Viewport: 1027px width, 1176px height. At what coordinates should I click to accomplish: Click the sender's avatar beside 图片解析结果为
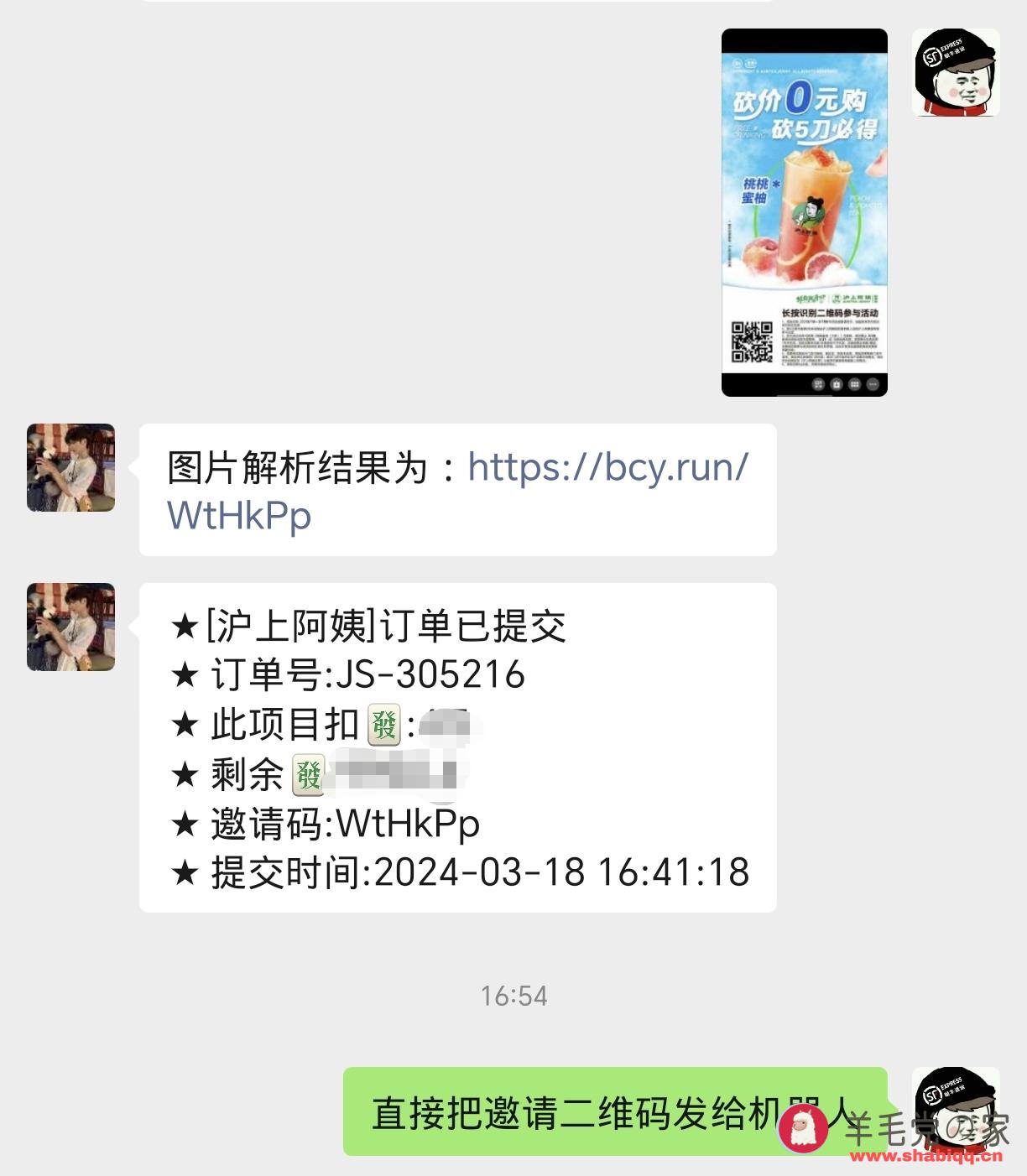71,468
